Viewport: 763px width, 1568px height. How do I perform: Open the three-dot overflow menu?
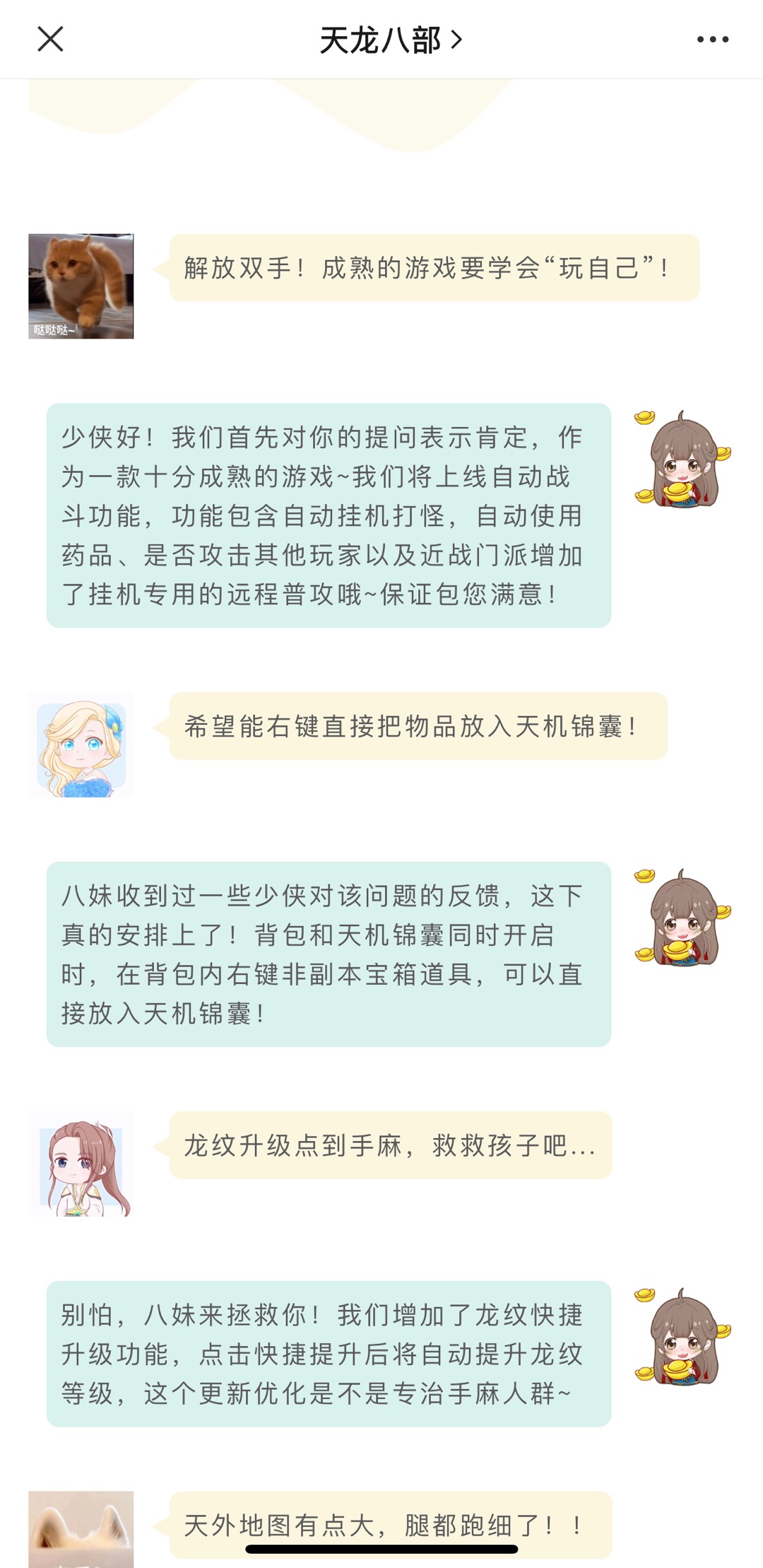tap(712, 40)
